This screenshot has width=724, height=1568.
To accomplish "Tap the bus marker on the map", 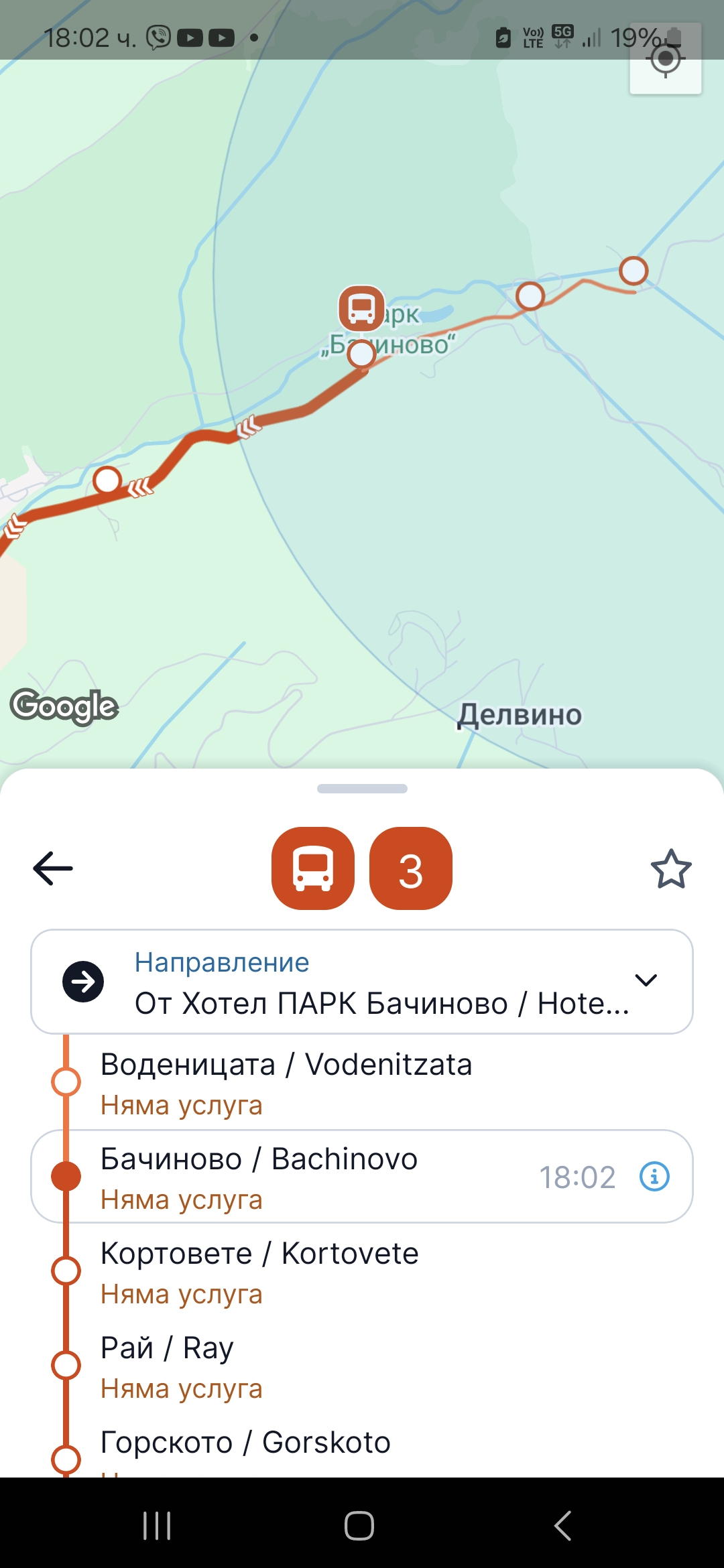I will (x=362, y=308).
